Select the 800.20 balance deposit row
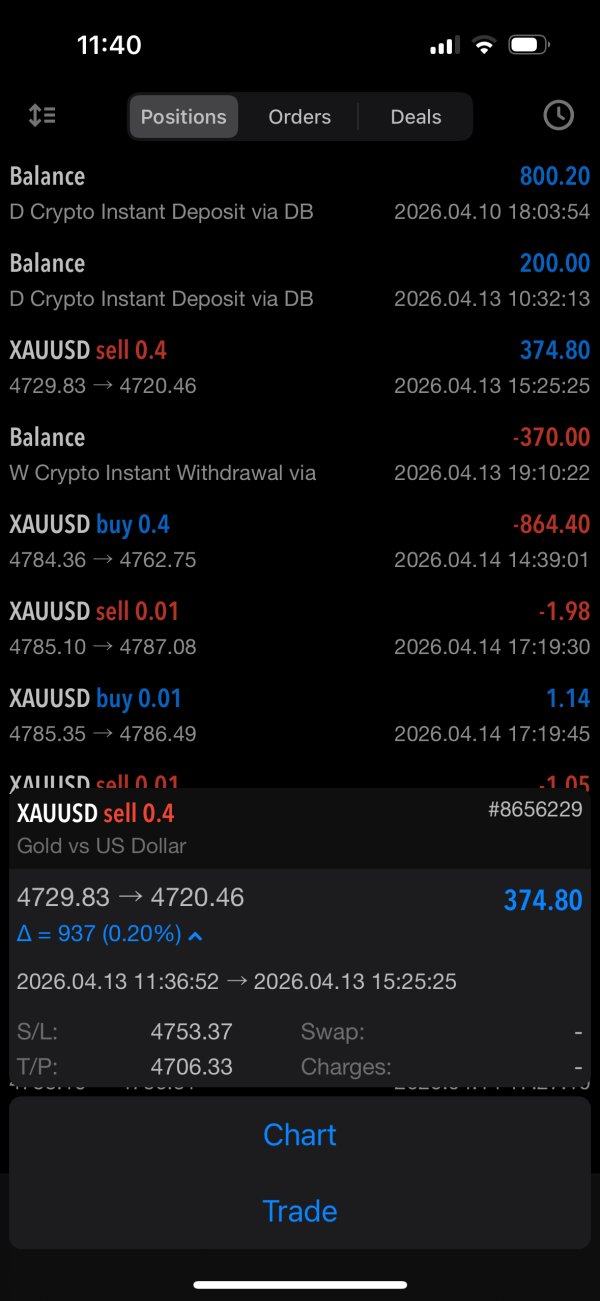 (300, 194)
